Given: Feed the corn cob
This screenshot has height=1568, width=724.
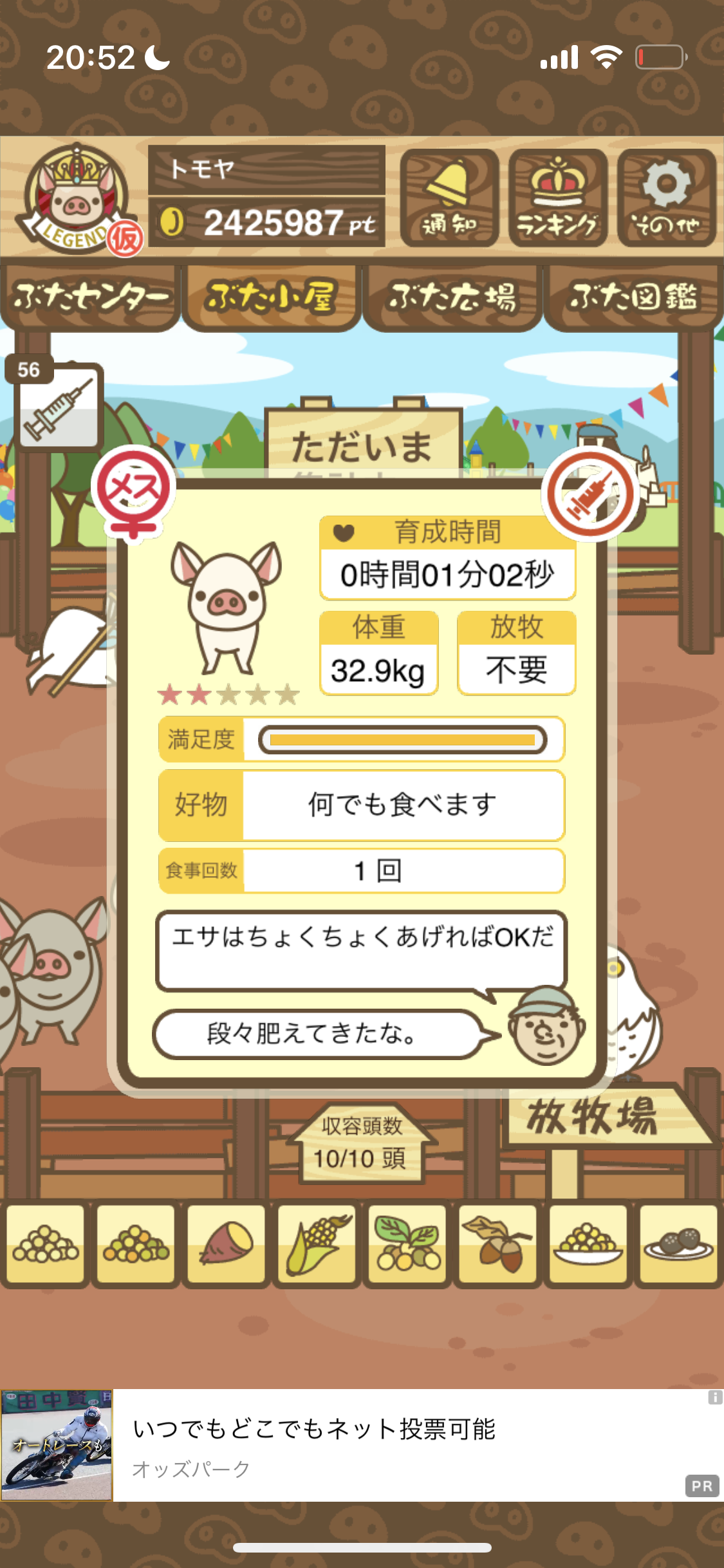Looking at the screenshot, I should pos(317,1245).
